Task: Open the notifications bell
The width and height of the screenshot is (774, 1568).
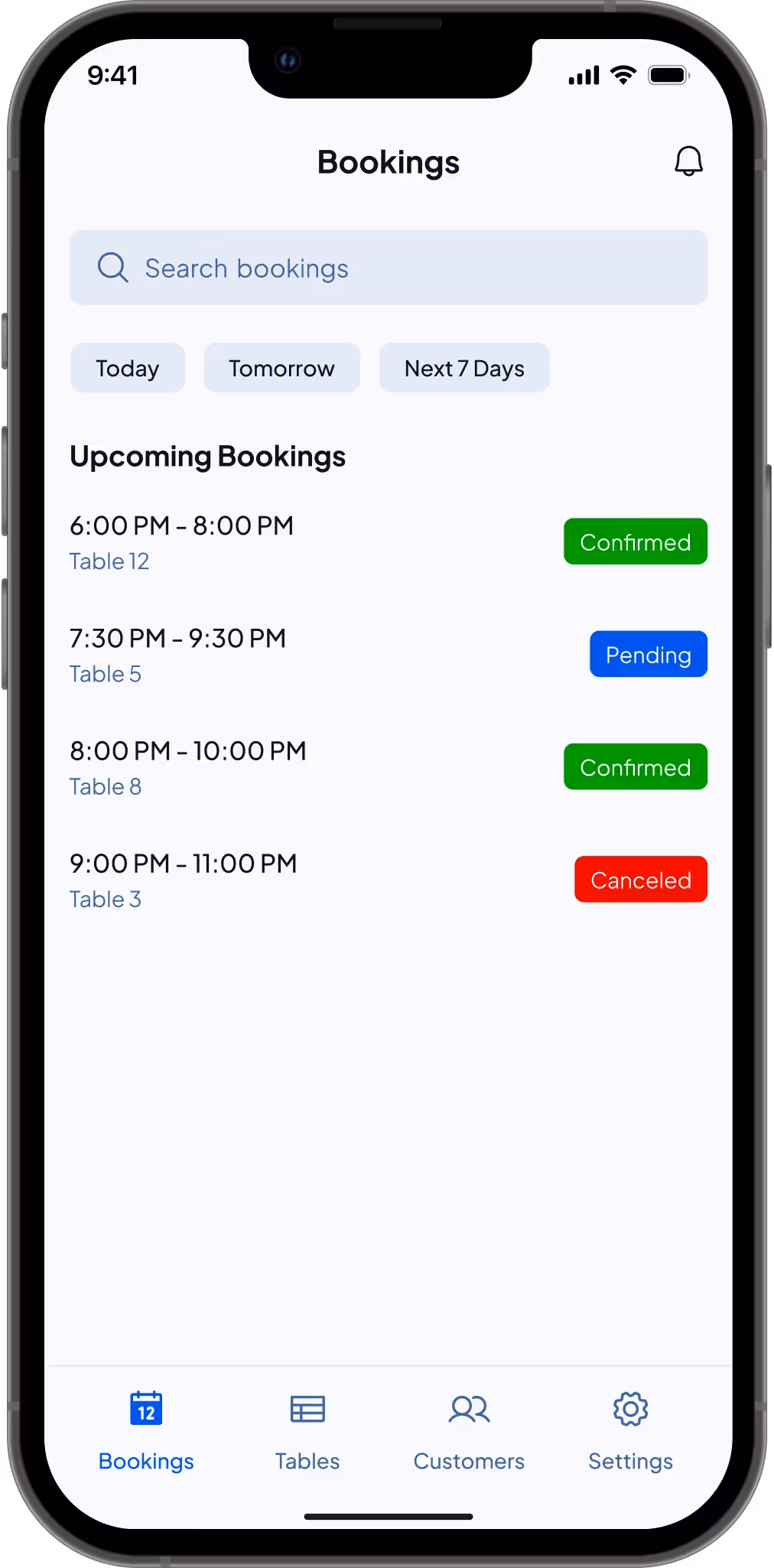Action: click(688, 161)
